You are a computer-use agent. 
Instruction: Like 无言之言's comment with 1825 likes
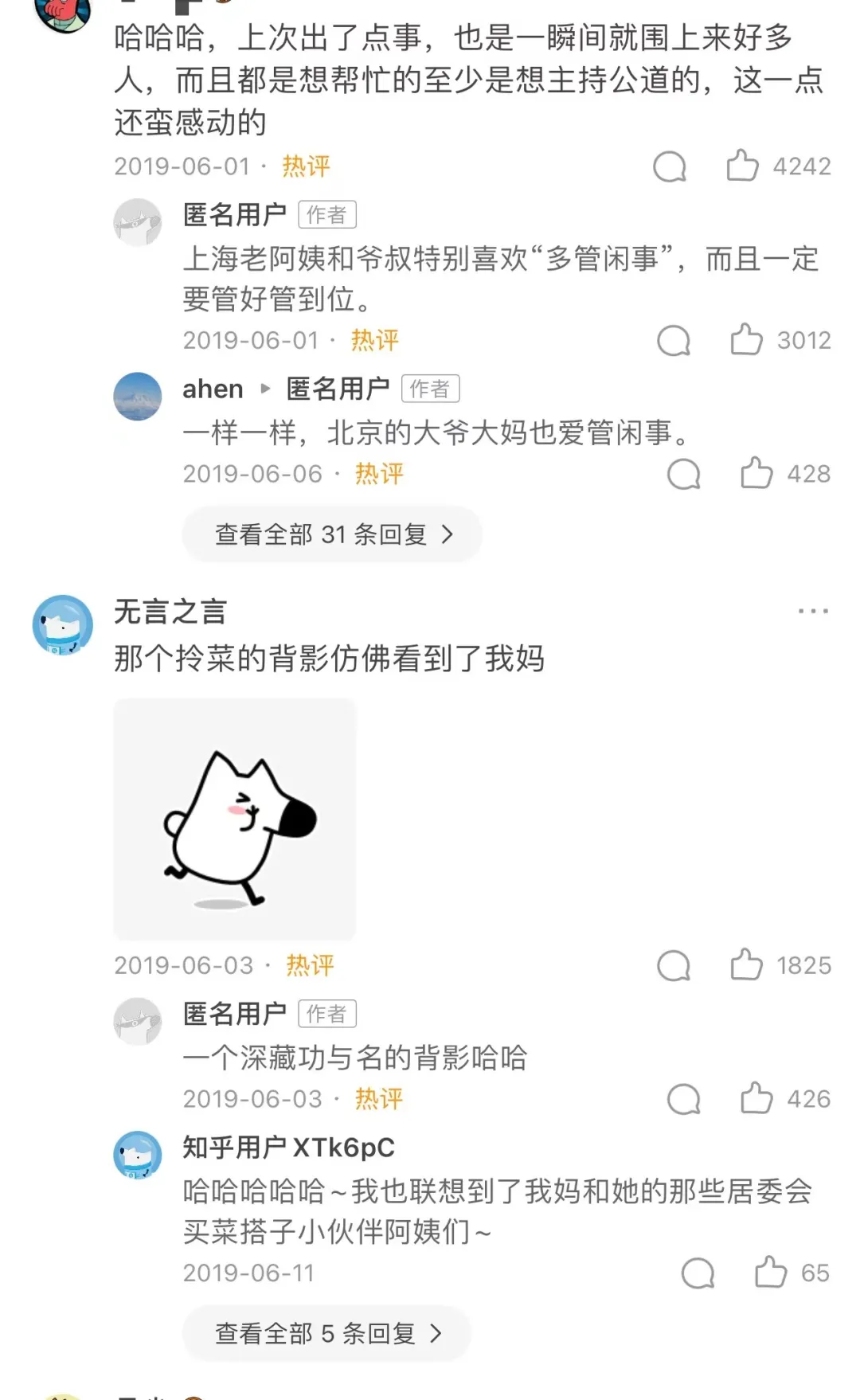pos(746,965)
